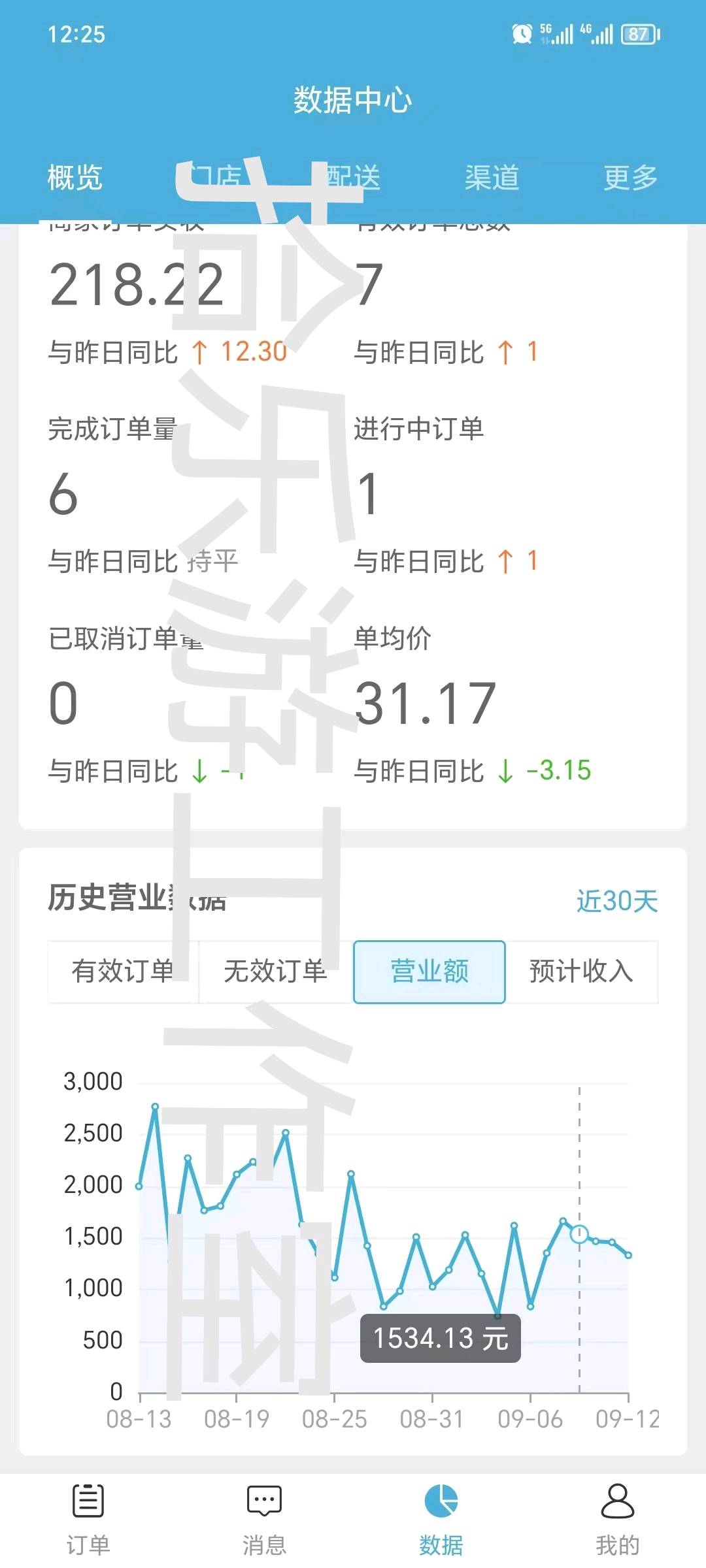Viewport: 706px width, 1568px height.
Task: Select the 营业额 chart option
Action: (429, 972)
